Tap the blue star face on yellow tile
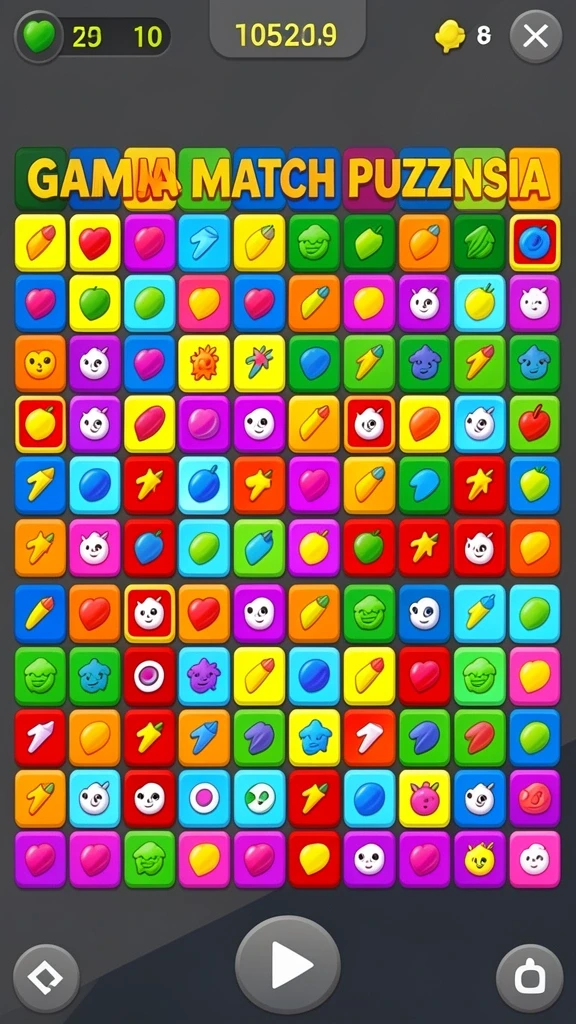 314,737
